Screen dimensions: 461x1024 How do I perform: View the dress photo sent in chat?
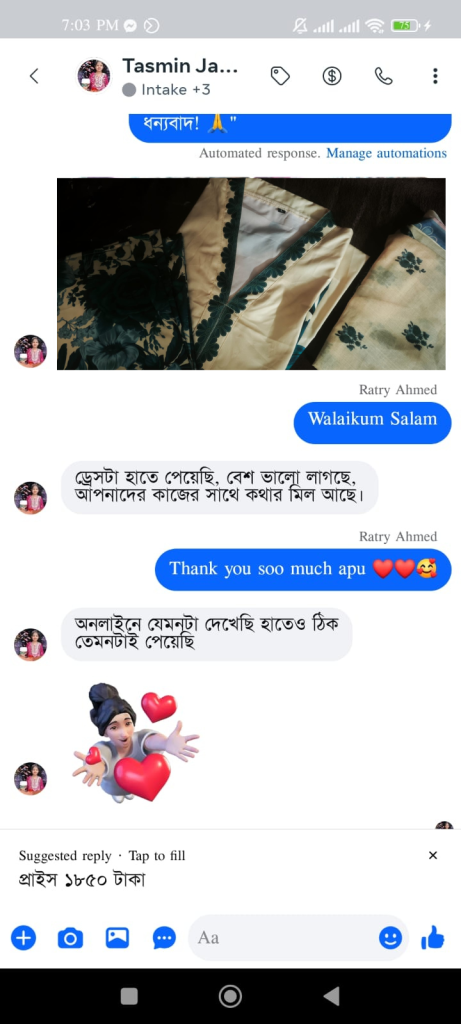pos(251,274)
